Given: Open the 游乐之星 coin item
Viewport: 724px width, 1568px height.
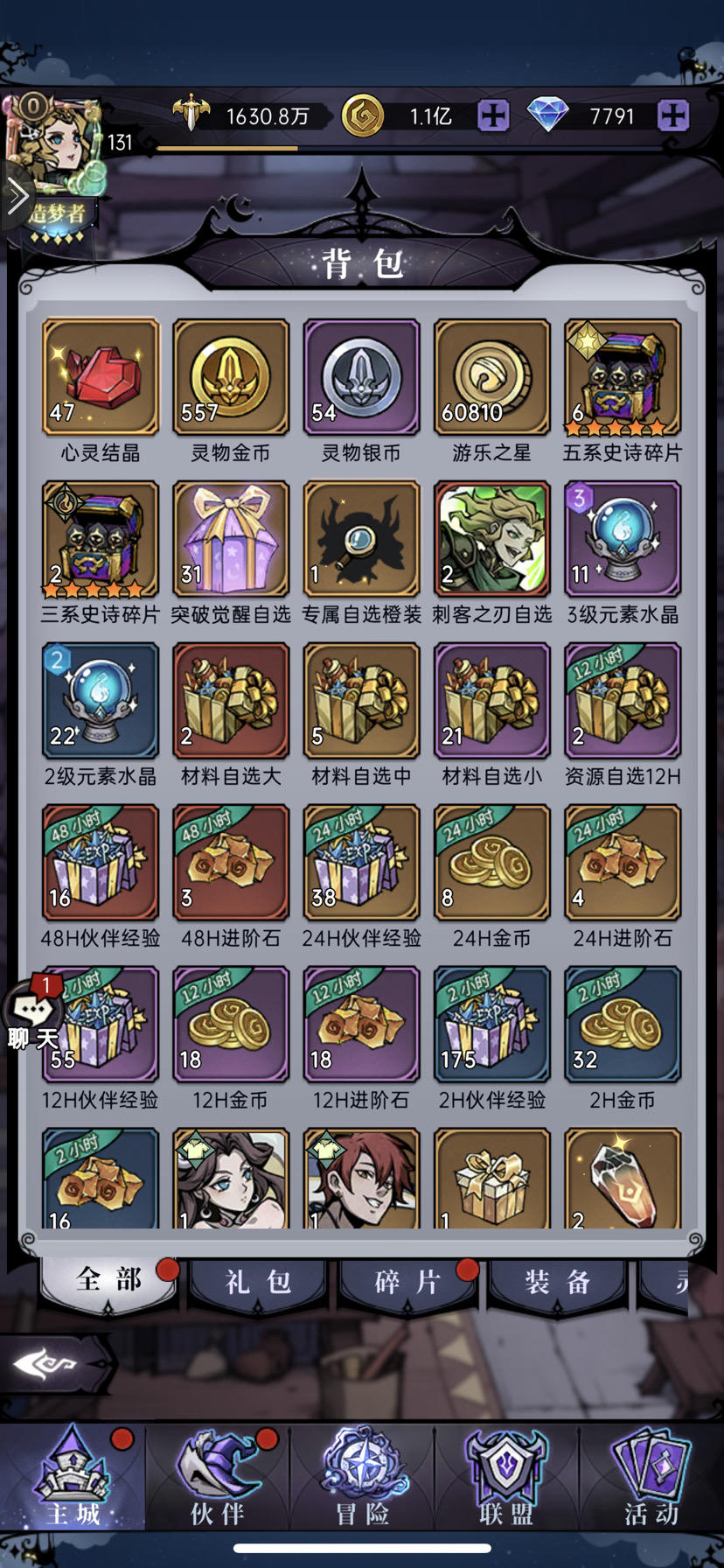Looking at the screenshot, I should click(x=491, y=378).
